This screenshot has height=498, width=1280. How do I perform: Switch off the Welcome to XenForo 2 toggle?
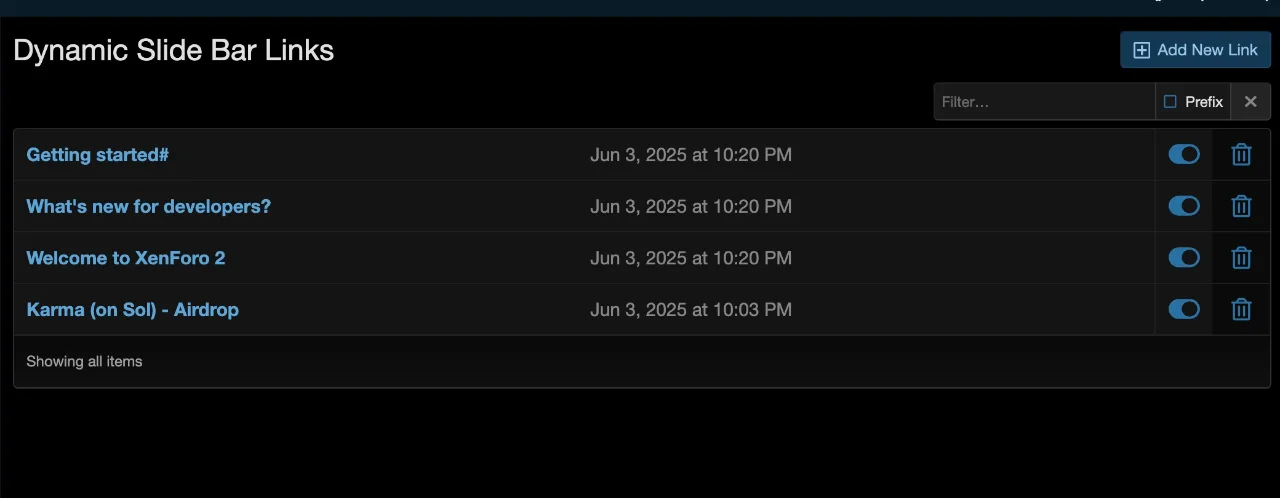[1184, 258]
